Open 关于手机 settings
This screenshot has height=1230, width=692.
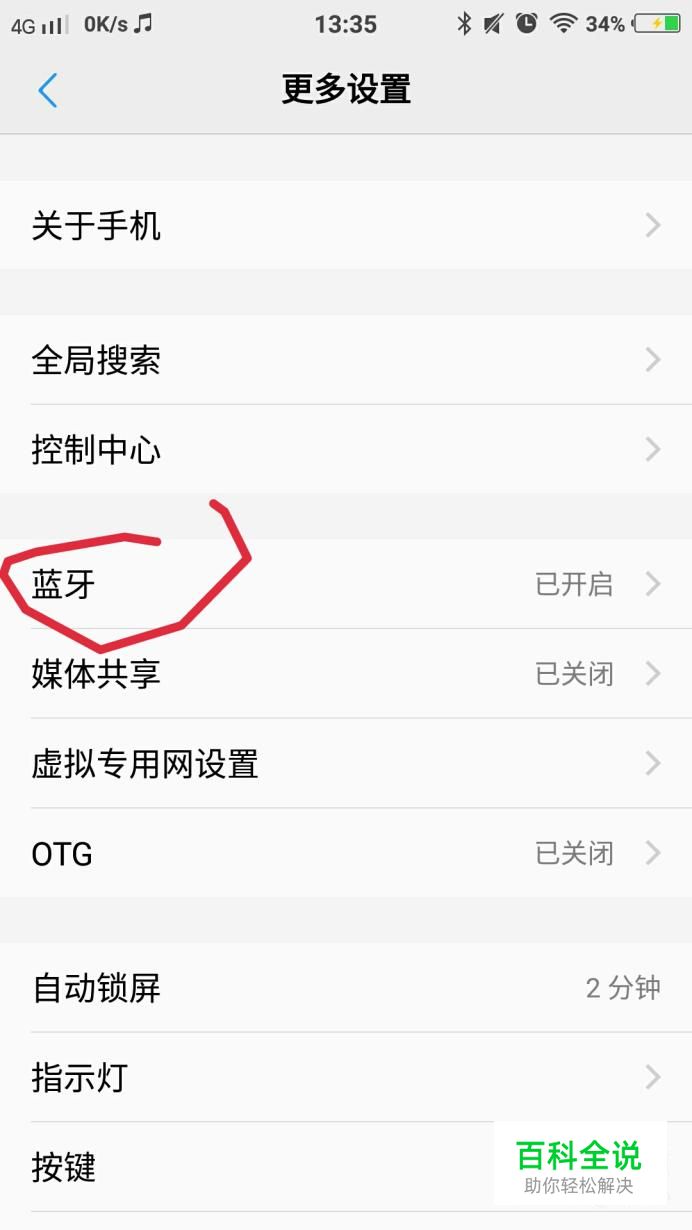click(346, 225)
